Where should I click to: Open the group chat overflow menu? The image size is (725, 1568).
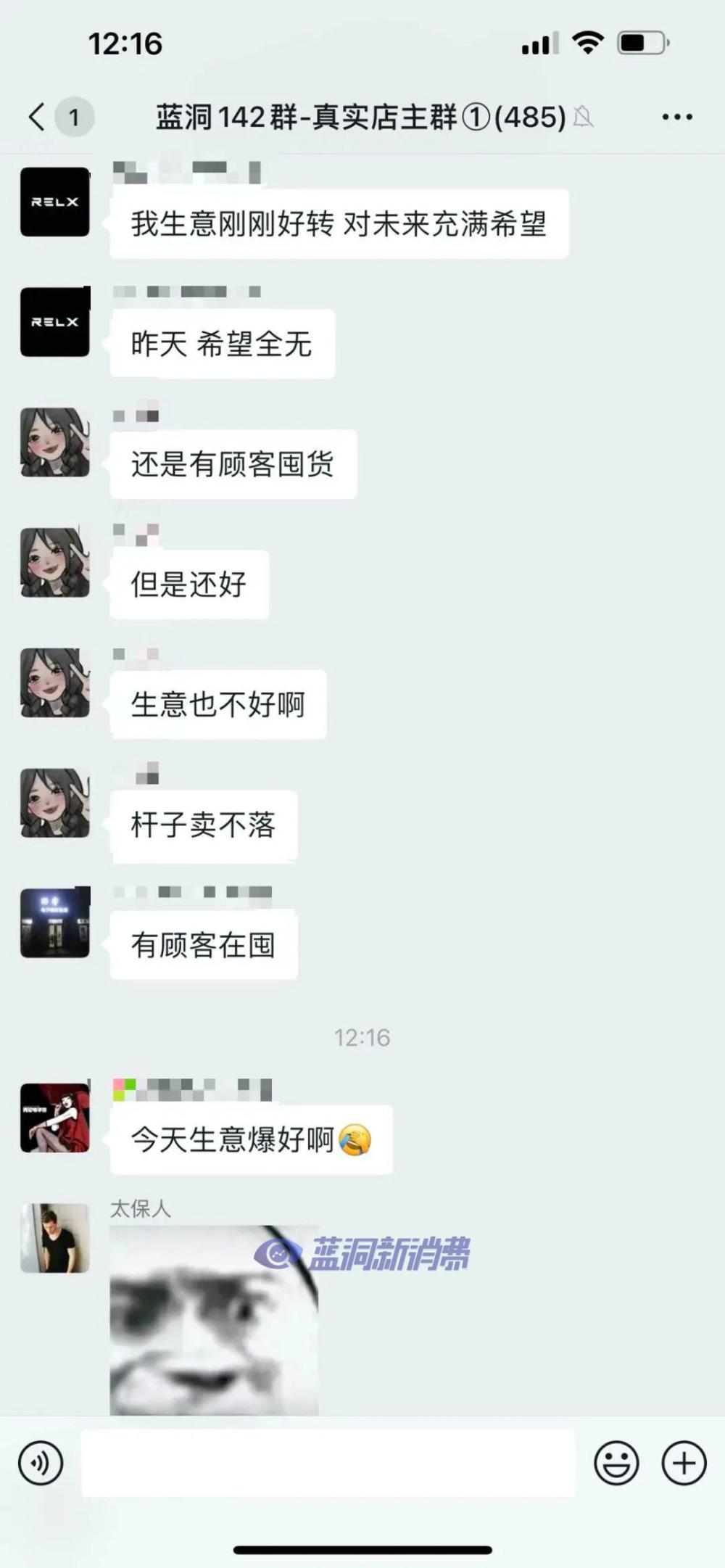tap(676, 117)
